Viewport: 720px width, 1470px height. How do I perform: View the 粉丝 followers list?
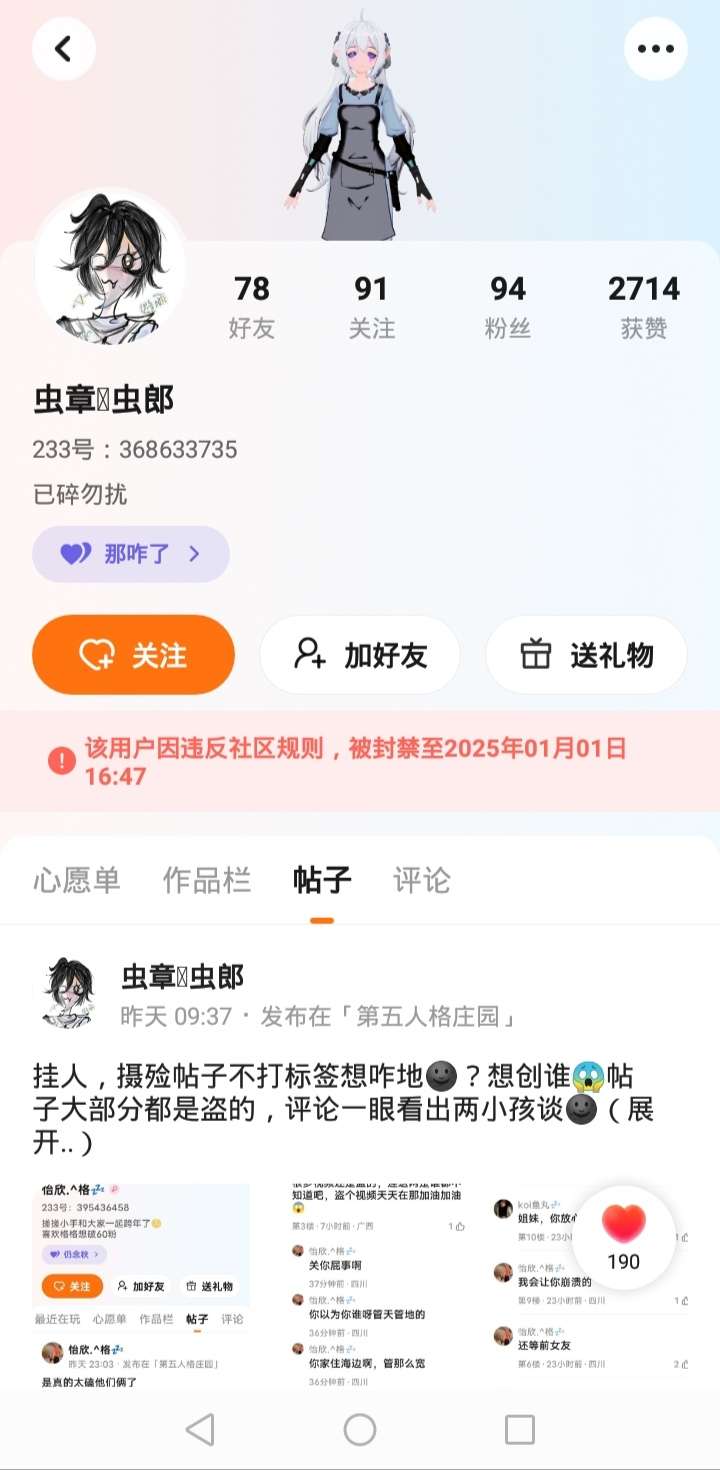[507, 306]
